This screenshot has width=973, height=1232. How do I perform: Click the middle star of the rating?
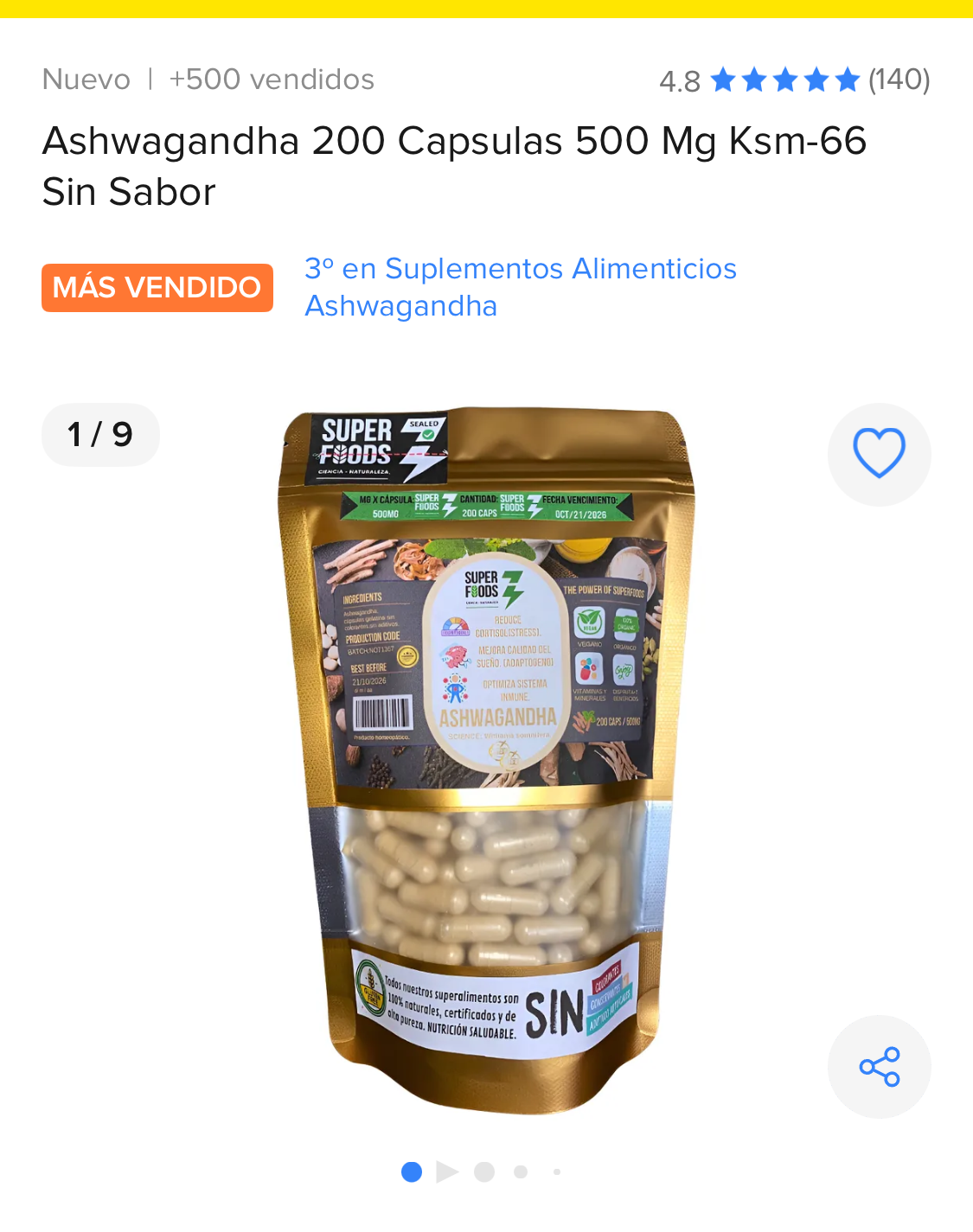point(785,80)
